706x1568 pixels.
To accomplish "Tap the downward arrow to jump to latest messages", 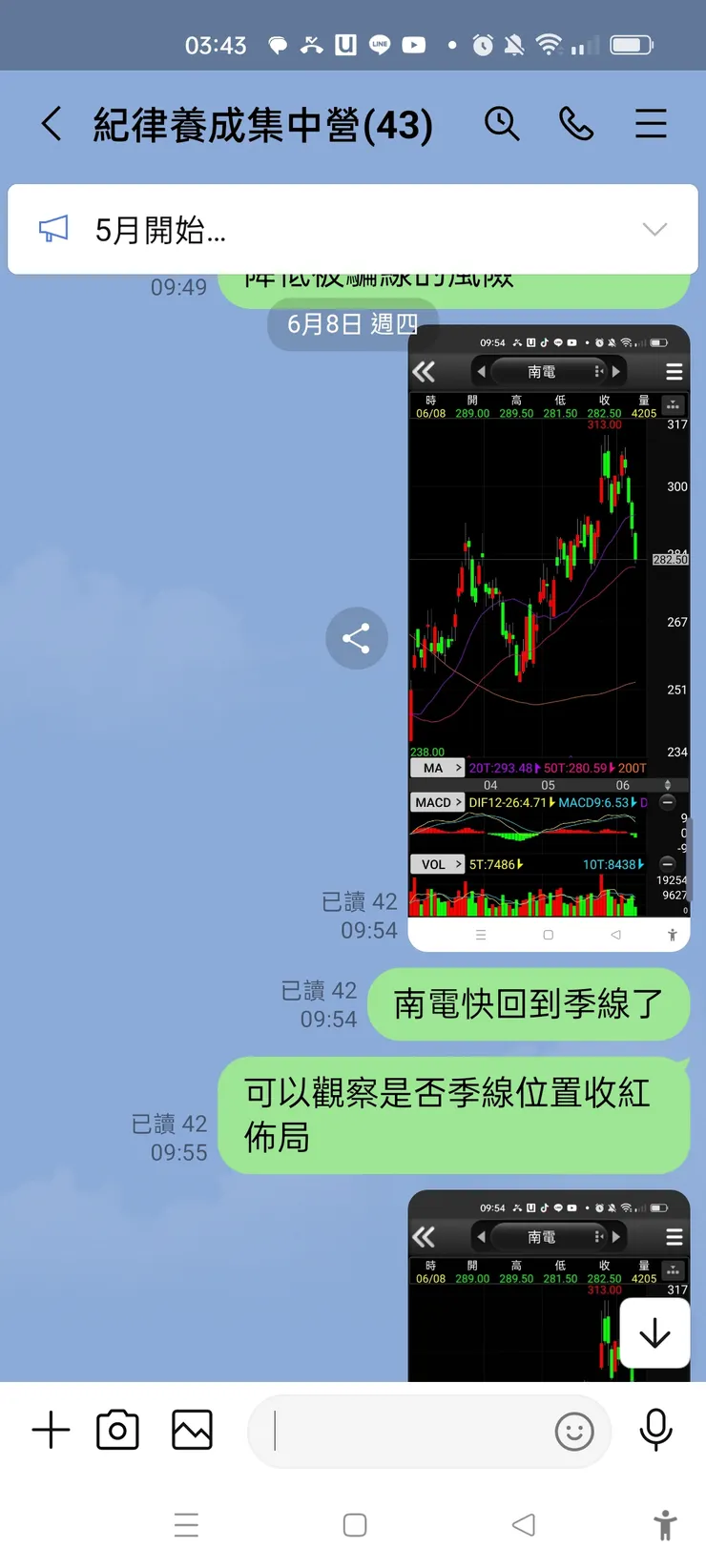I will pyautogui.click(x=654, y=1332).
